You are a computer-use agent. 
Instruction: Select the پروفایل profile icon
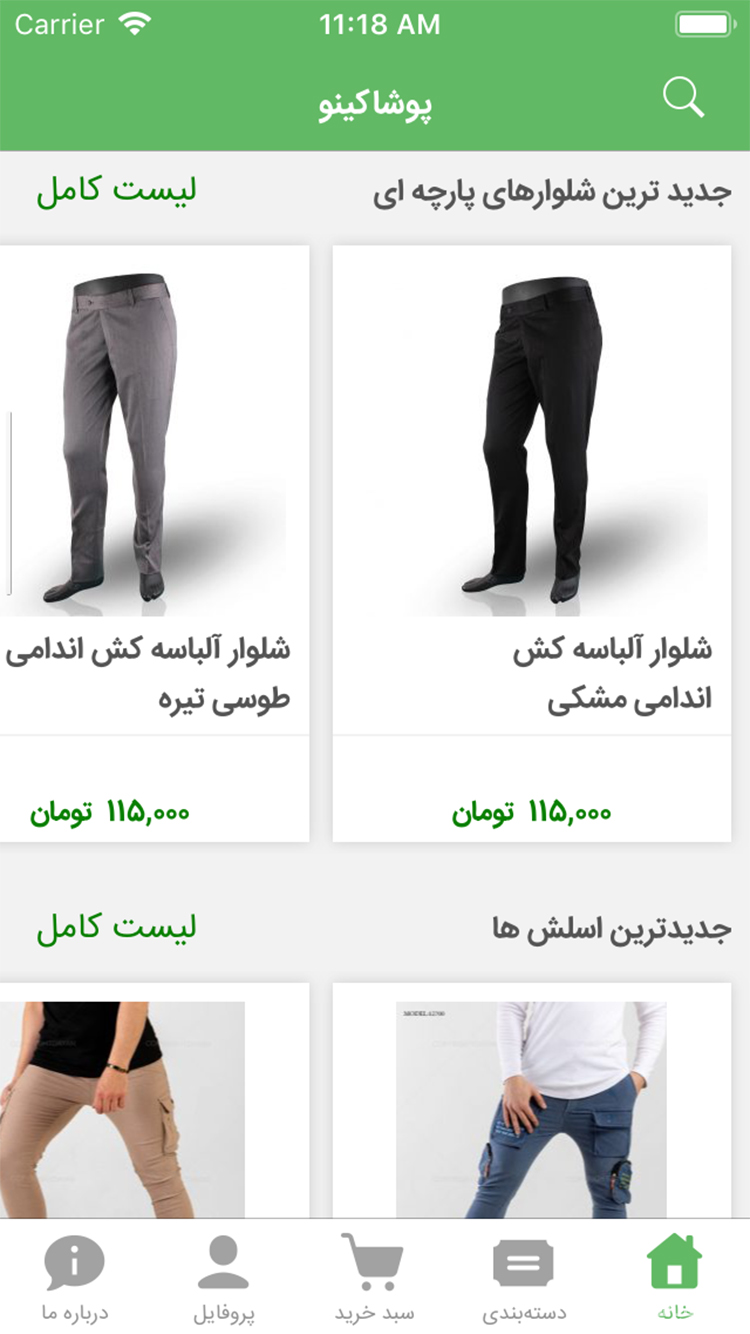[222, 1258]
